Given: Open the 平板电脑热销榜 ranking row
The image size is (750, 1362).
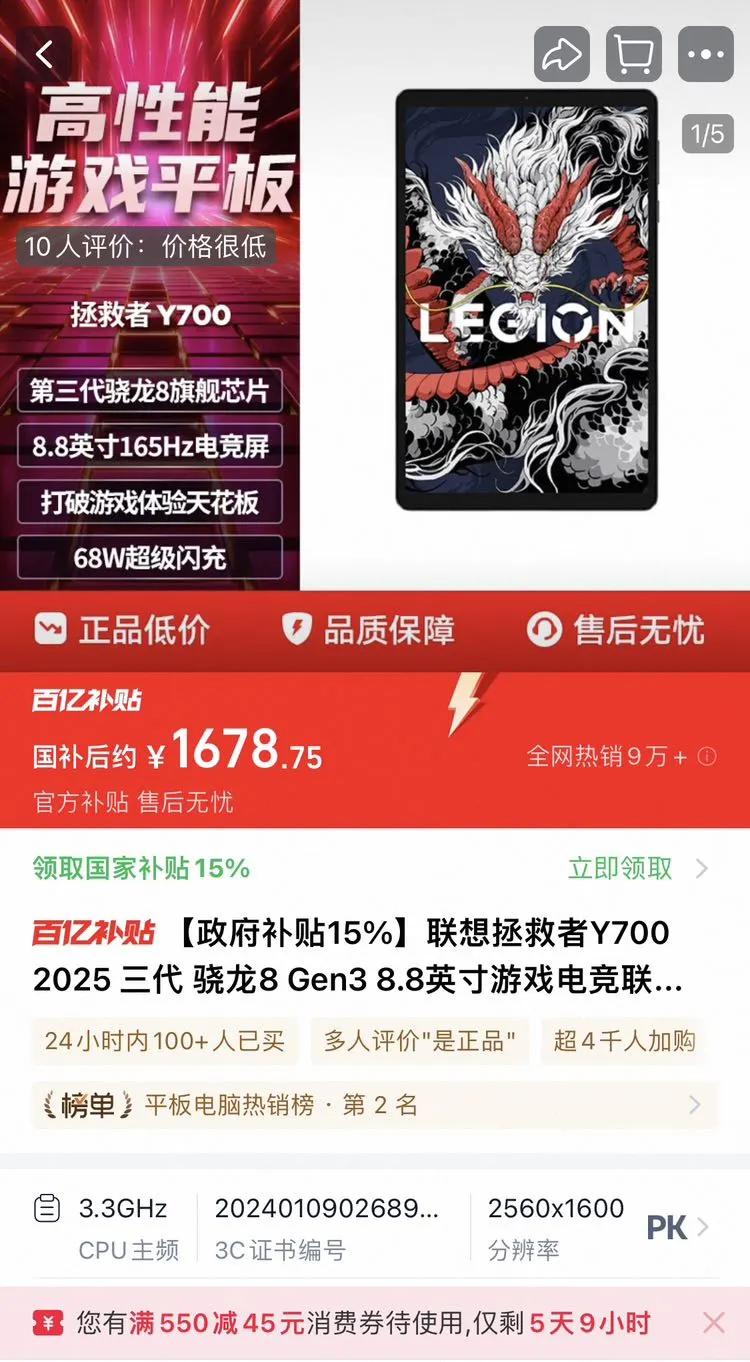Looking at the screenshot, I should click(375, 1105).
